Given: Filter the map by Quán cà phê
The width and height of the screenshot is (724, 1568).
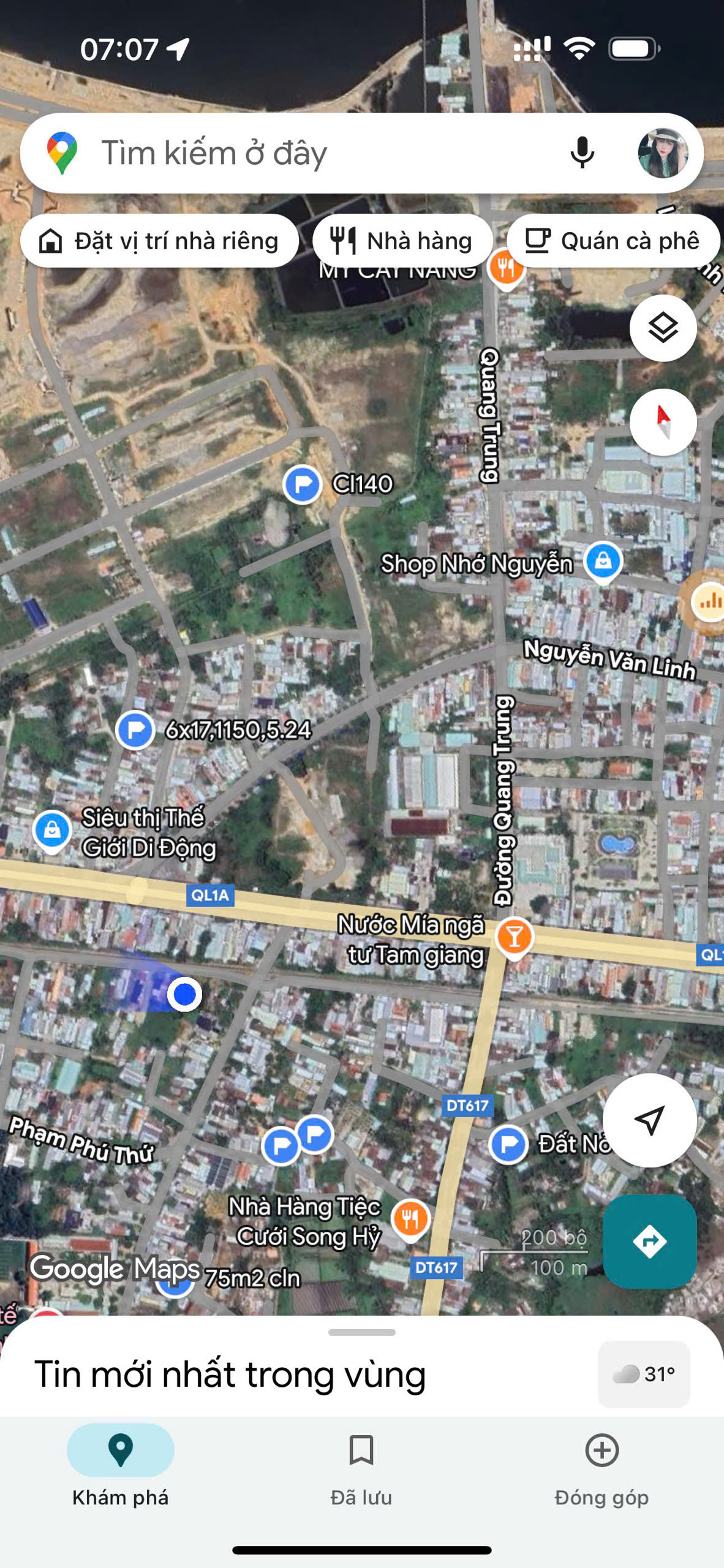Looking at the screenshot, I should [613, 241].
